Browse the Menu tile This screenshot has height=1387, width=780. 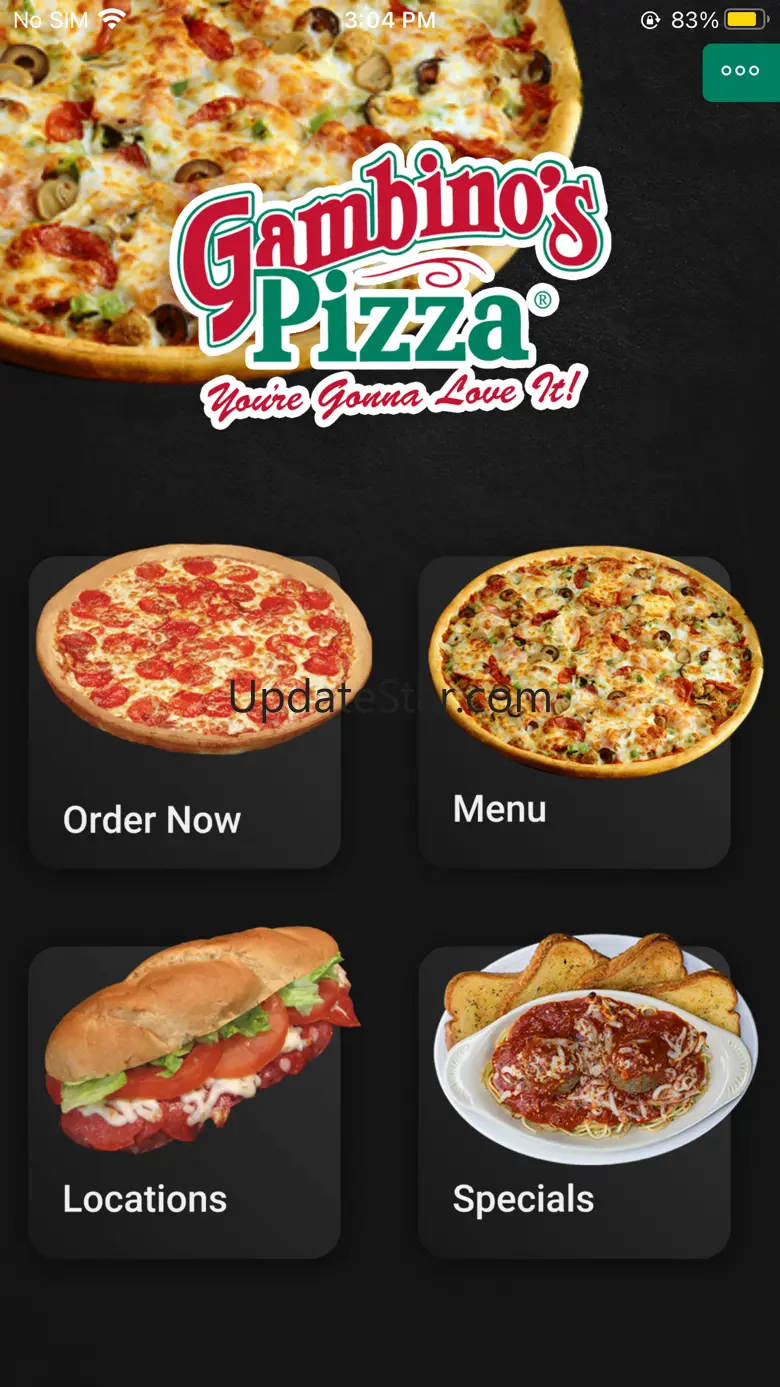tap(575, 712)
